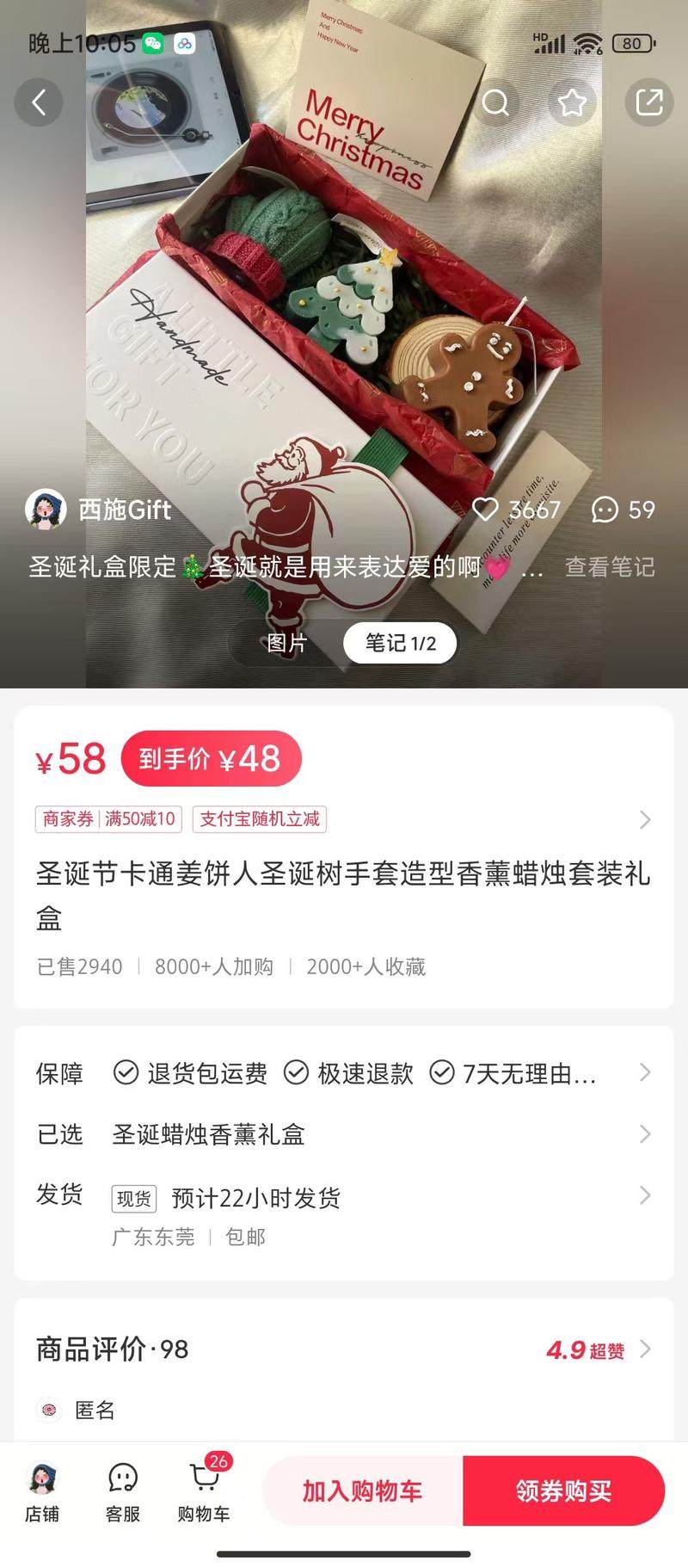Tap 查看笔记 to view the note
This screenshot has height=1568, width=688.
609,567
